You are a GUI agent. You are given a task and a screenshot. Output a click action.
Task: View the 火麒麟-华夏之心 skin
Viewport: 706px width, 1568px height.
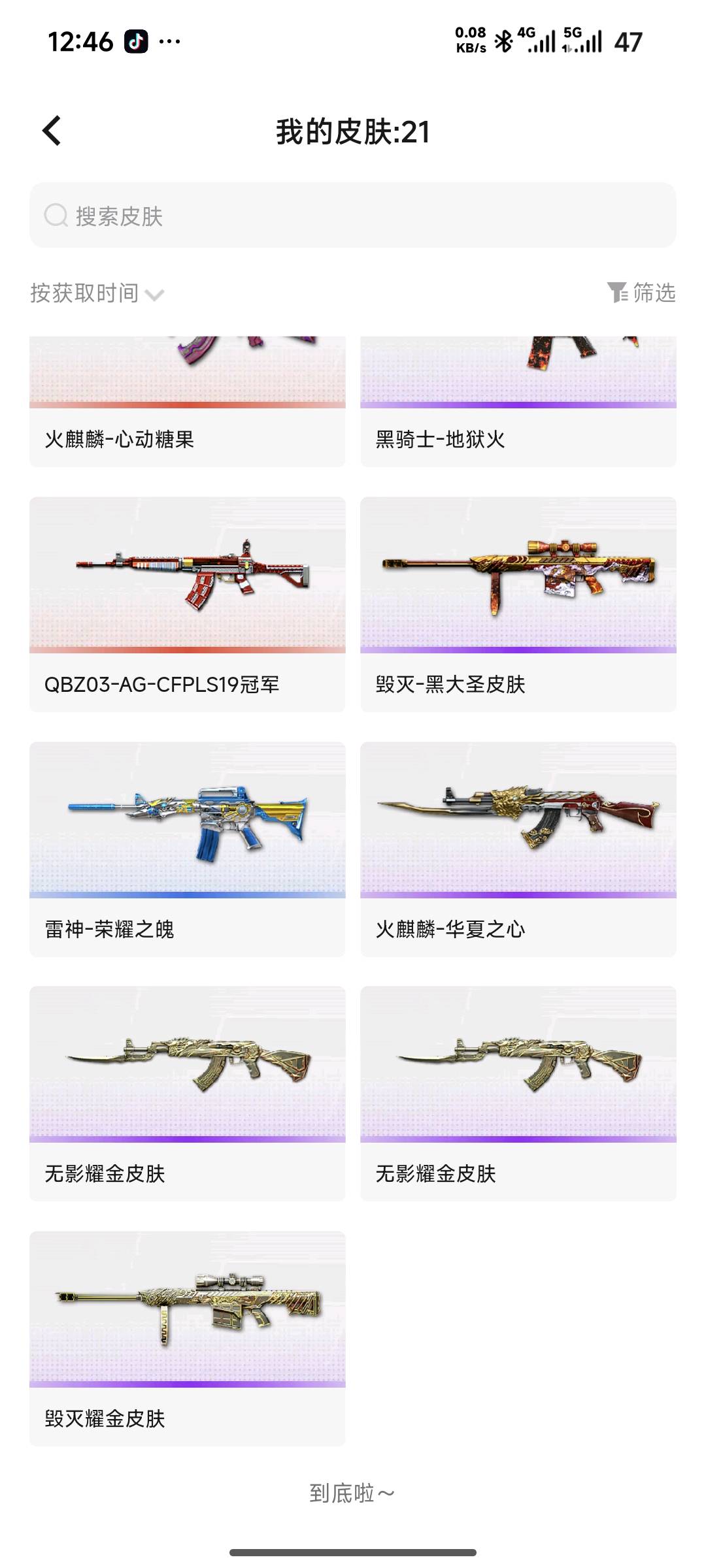click(518, 849)
